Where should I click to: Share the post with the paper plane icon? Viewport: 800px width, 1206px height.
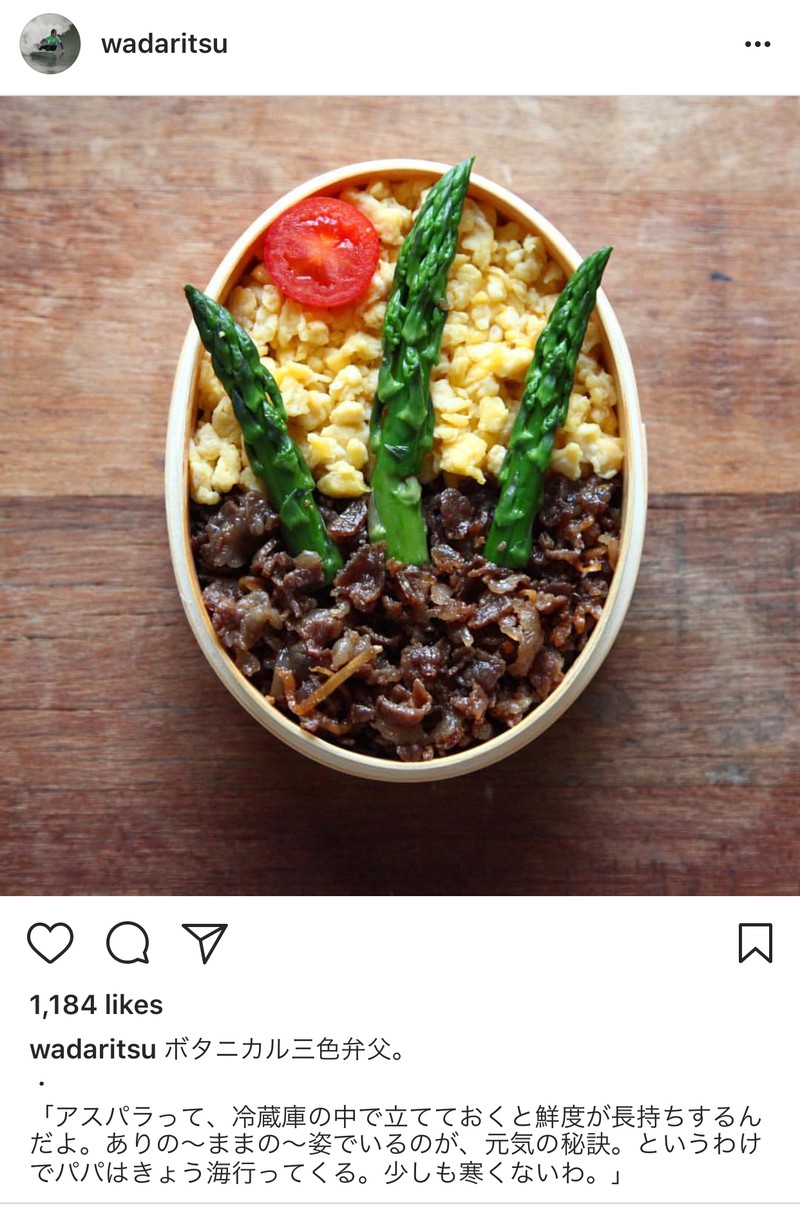[205, 942]
